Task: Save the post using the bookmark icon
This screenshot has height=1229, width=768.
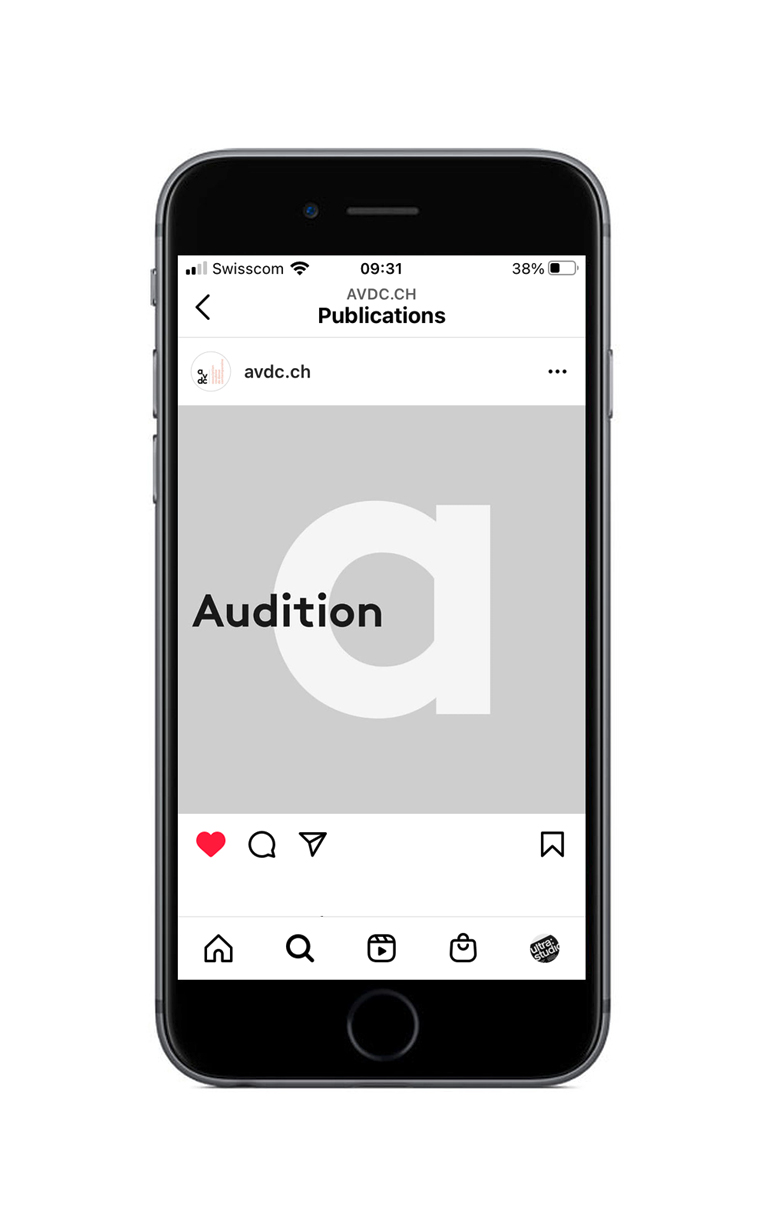Action: pyautogui.click(x=551, y=844)
